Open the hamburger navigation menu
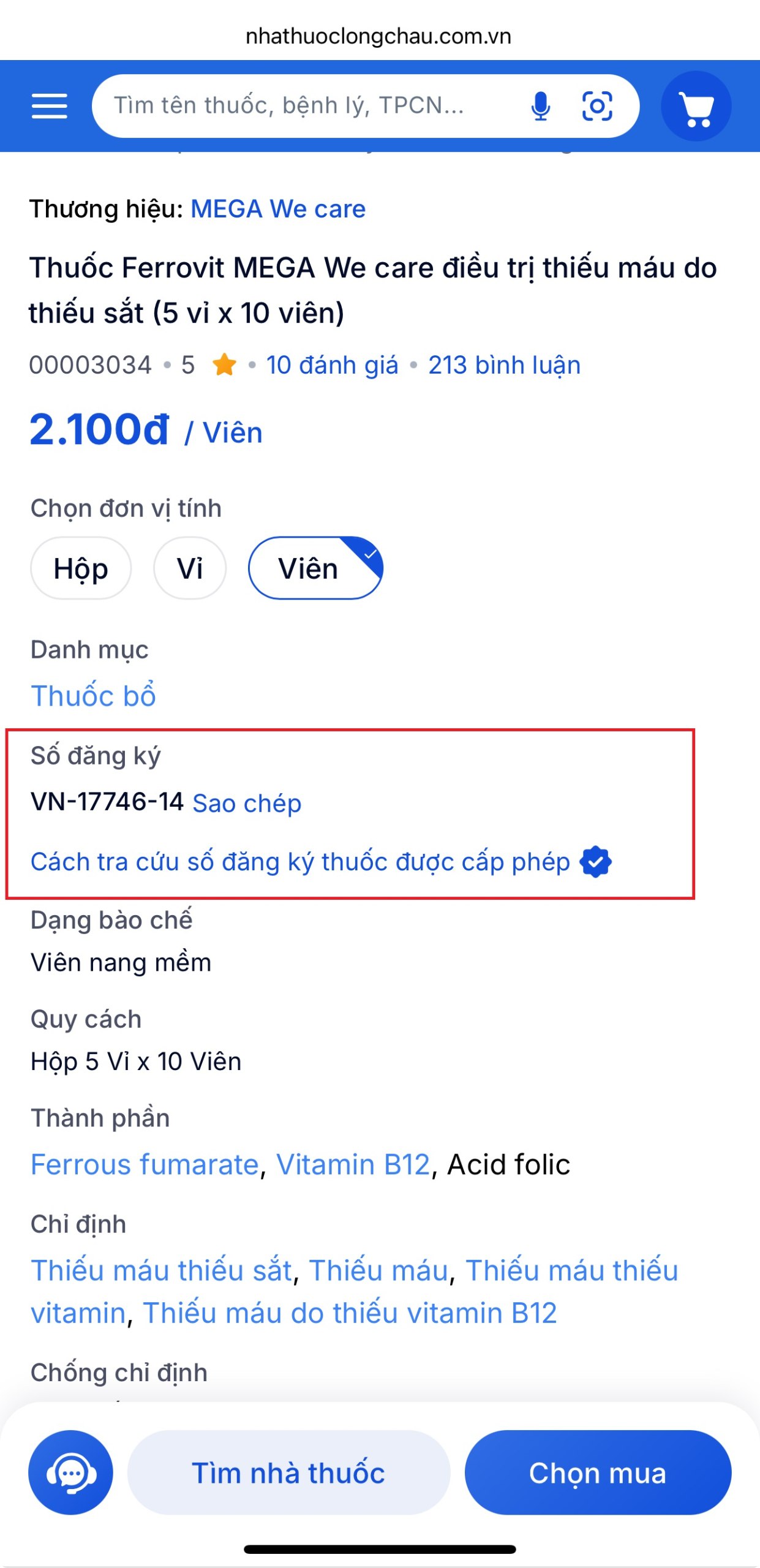 pos(49,106)
